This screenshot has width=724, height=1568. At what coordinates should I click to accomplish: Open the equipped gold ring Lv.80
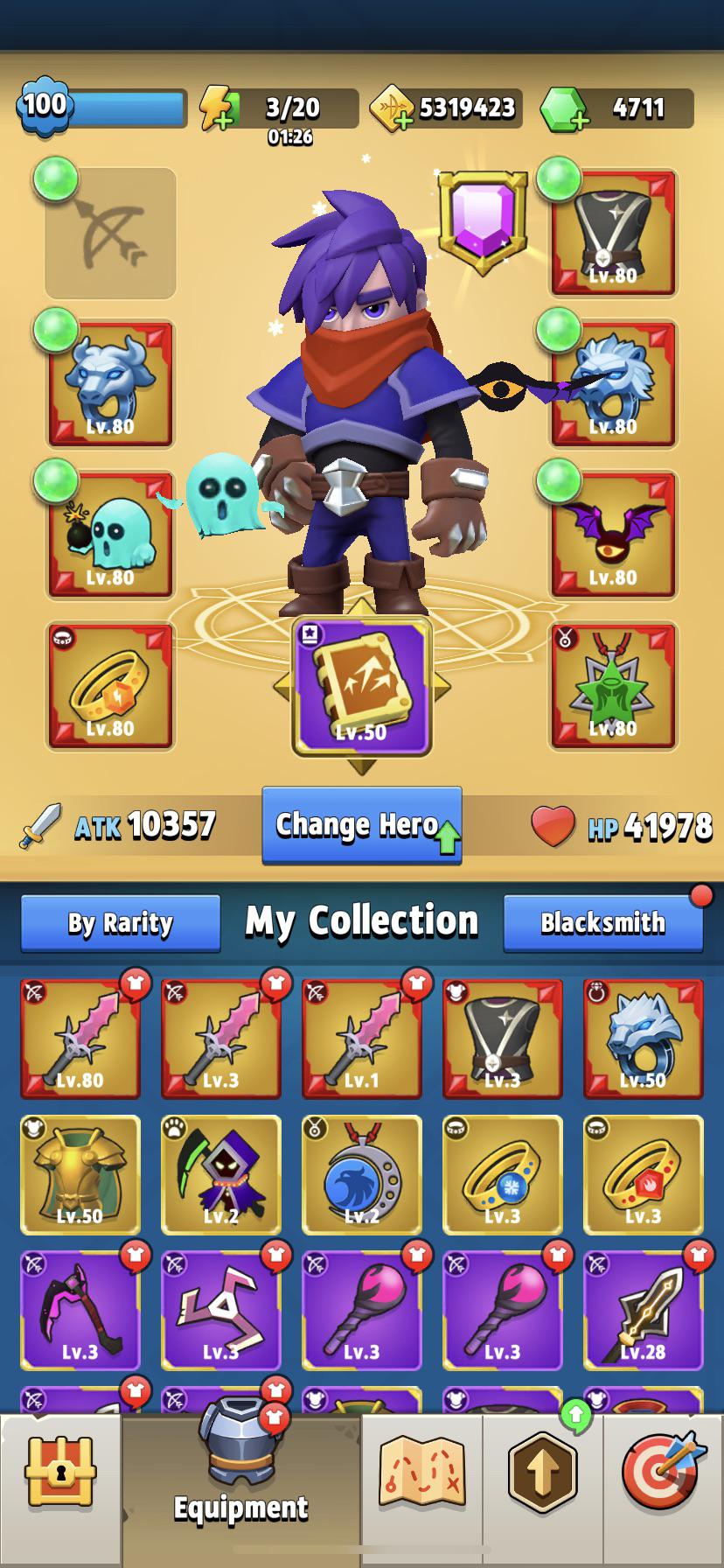pyautogui.click(x=110, y=686)
